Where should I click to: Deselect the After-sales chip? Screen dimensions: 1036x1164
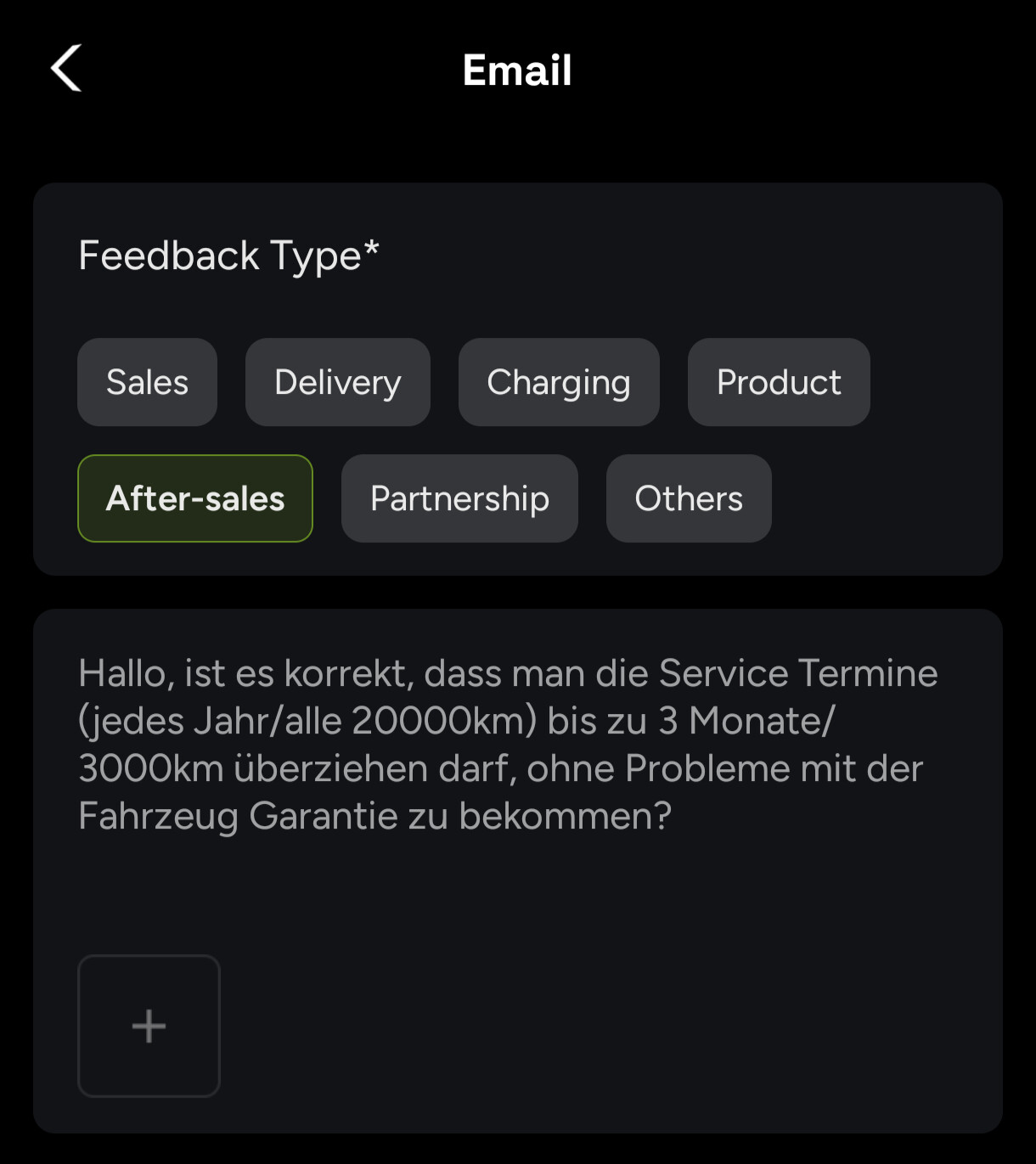click(194, 498)
